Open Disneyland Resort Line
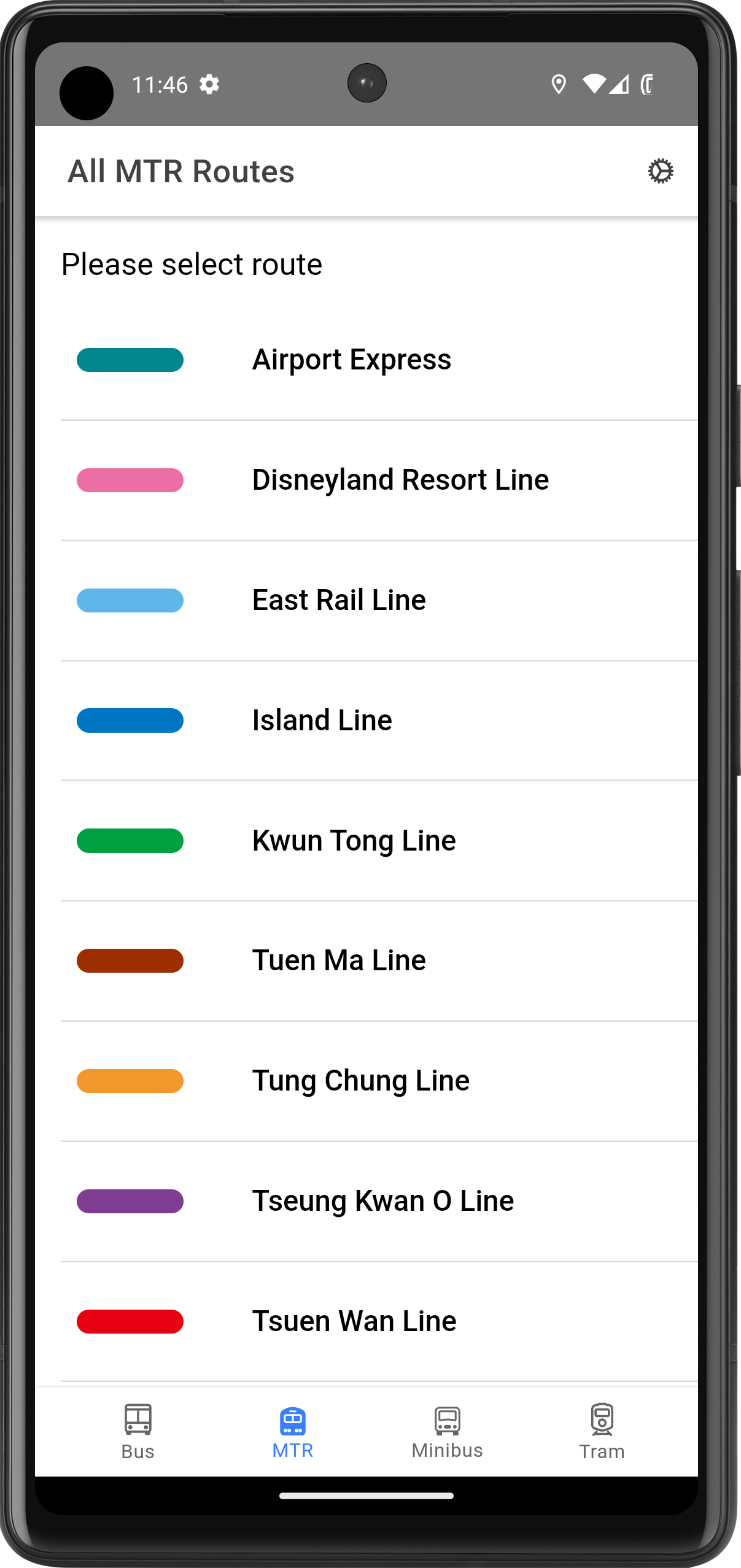Image resolution: width=741 pixels, height=1568 pixels. coord(400,480)
